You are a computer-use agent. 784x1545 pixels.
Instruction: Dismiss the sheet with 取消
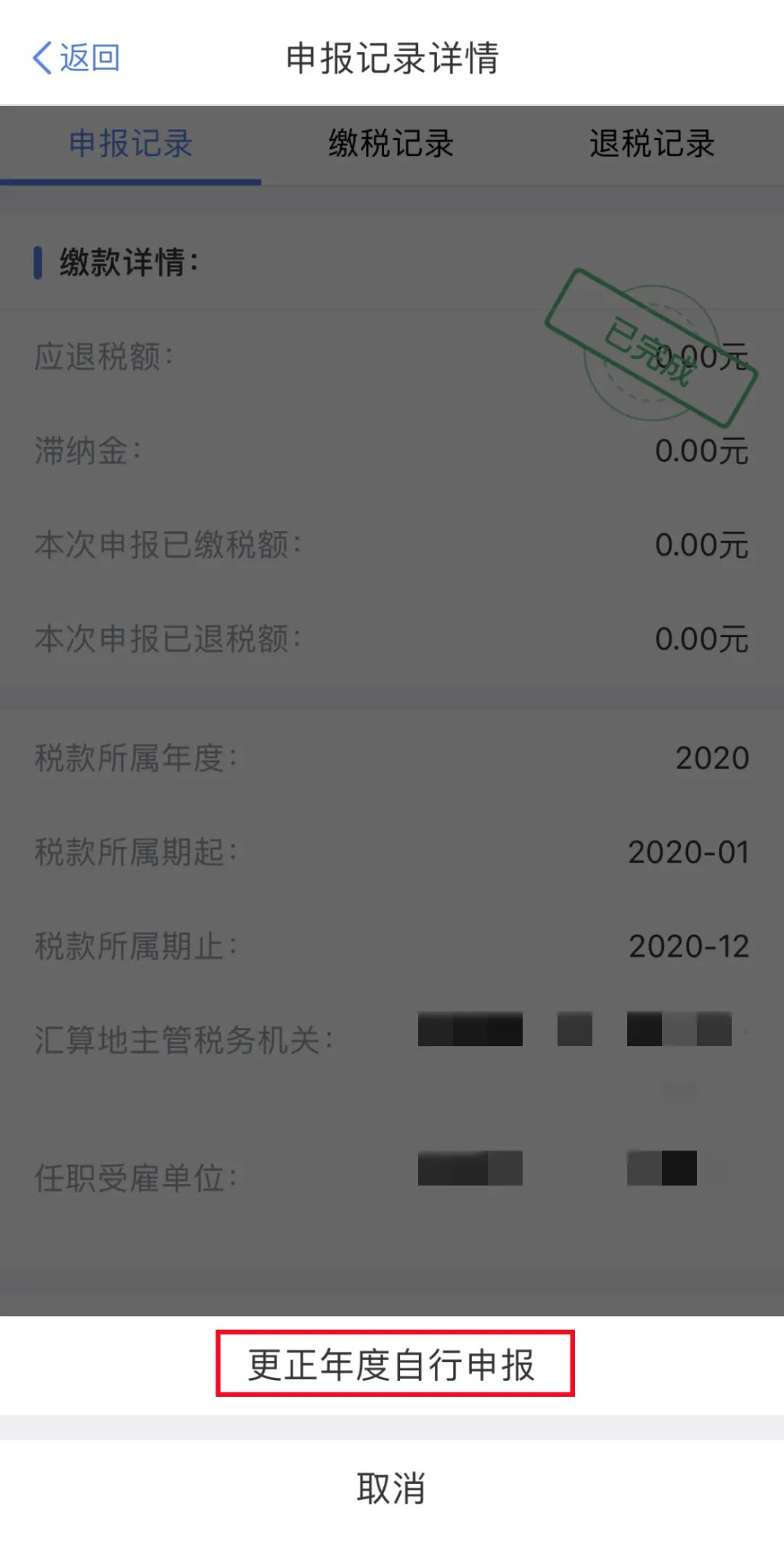point(392,1488)
